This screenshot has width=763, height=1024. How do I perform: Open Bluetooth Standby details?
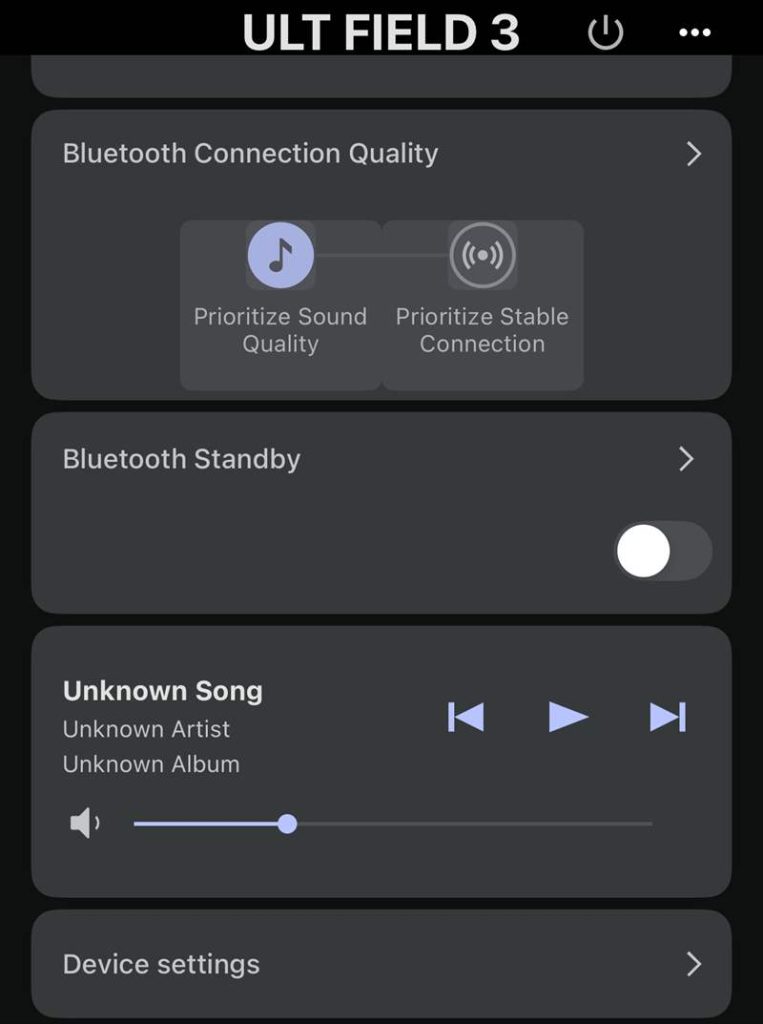(x=686, y=459)
